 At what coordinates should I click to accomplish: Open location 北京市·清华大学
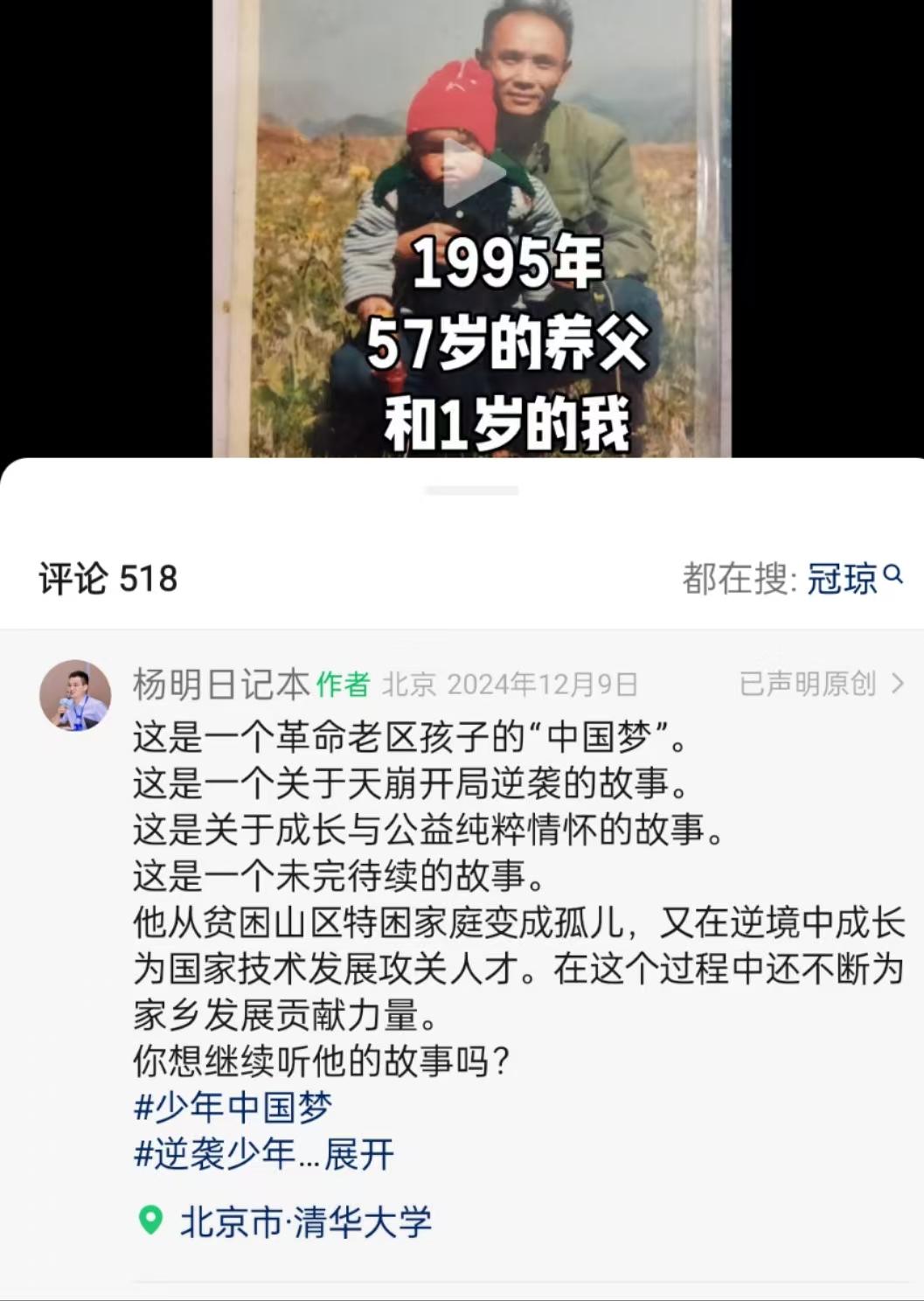304,1221
